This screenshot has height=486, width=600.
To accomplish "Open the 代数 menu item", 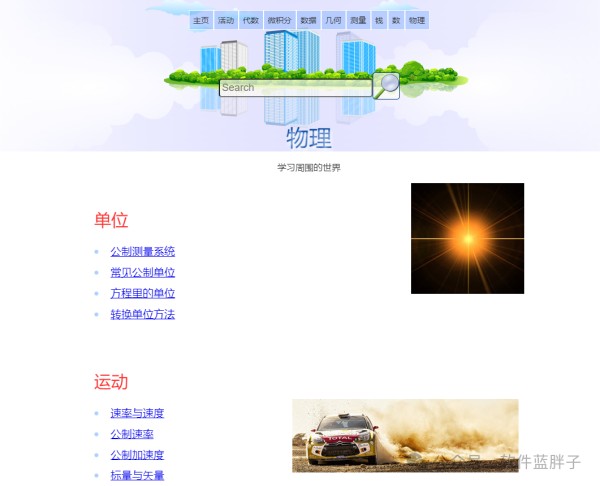I will coord(250,20).
